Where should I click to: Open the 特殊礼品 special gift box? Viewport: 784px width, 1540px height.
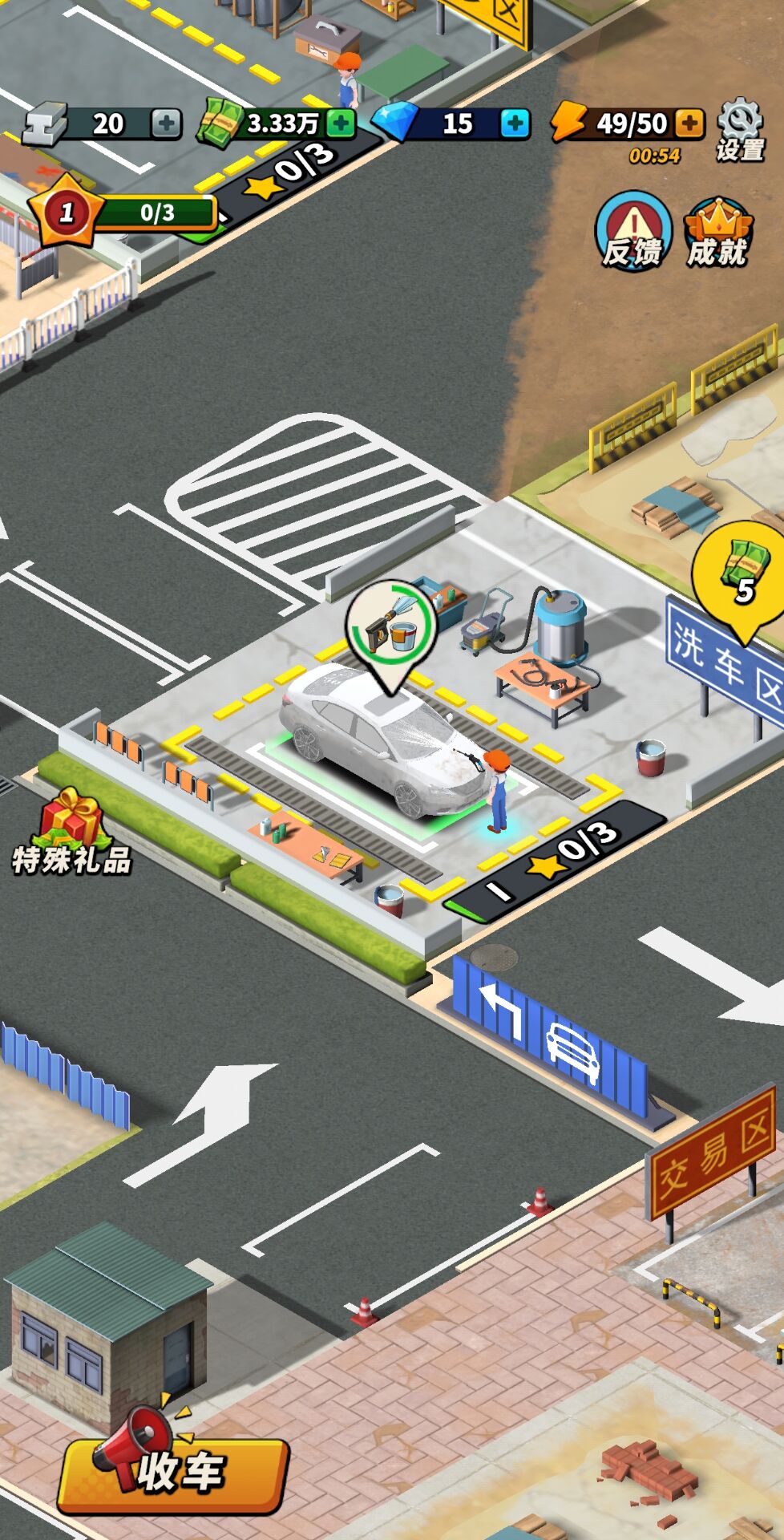71,833
